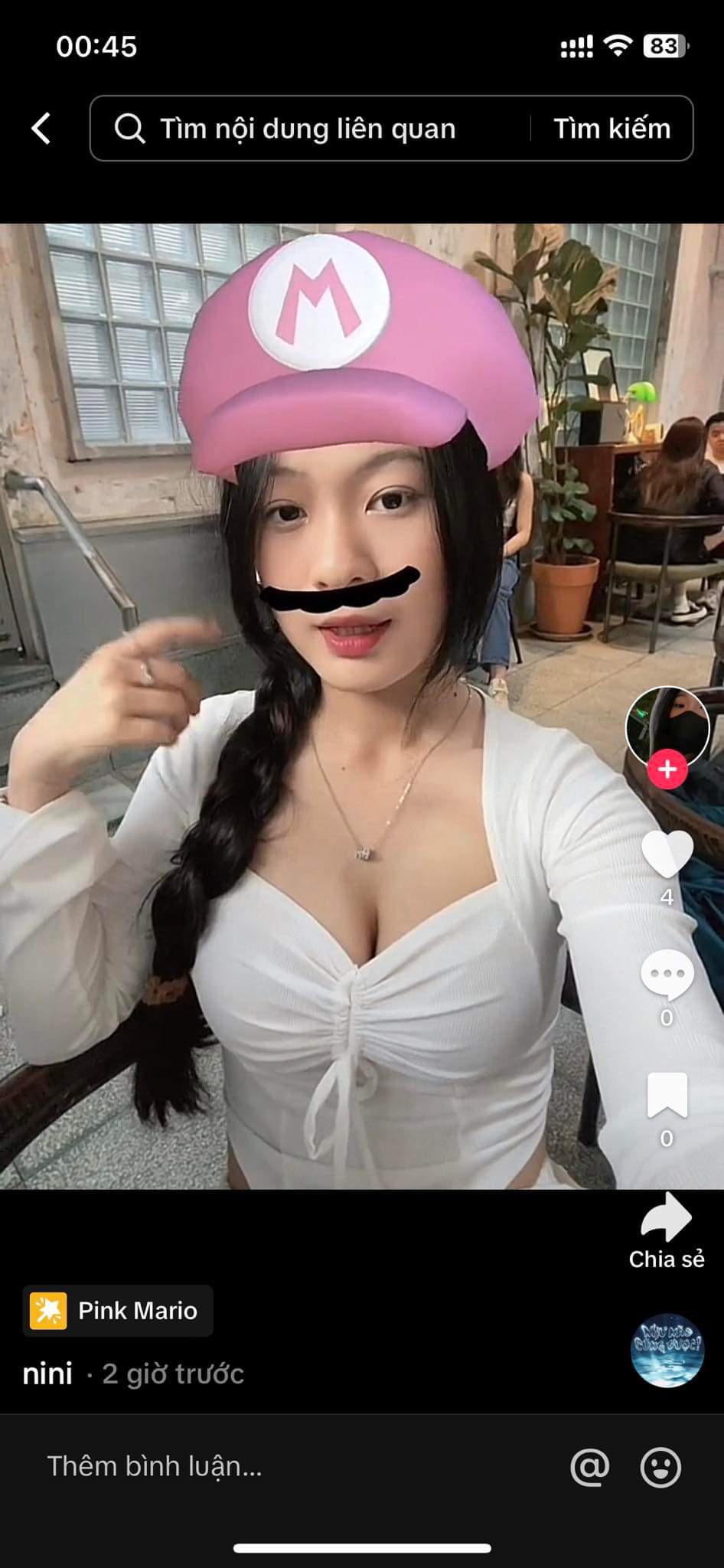Open the Pink Mario effect chip
This screenshot has width=724, height=1568.
118,1311
